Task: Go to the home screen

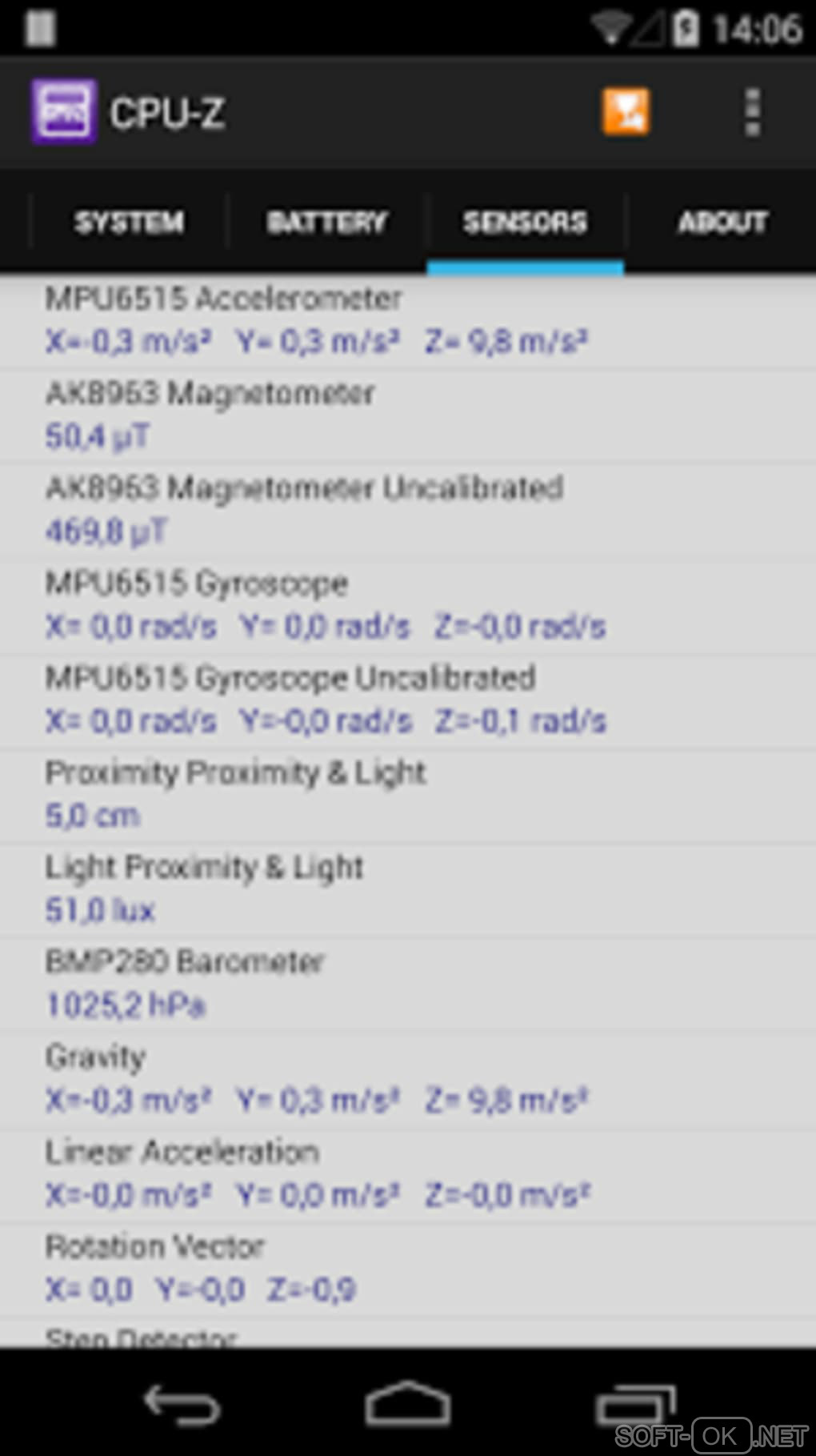Action: 408,1404
